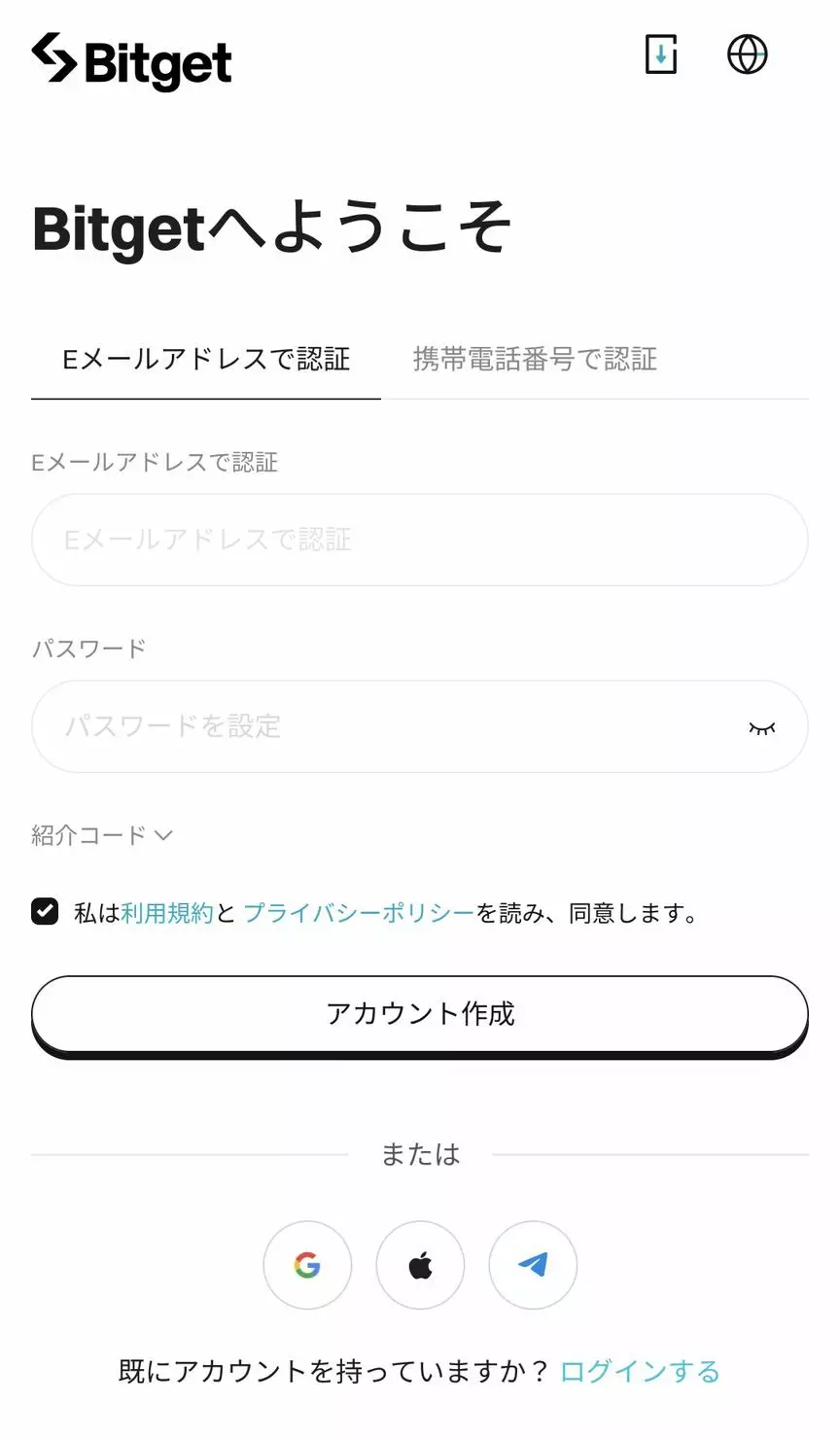This screenshot has width=840, height=1439.
Task: Switch to 携帯電話番号で認証 tab
Action: [535, 359]
